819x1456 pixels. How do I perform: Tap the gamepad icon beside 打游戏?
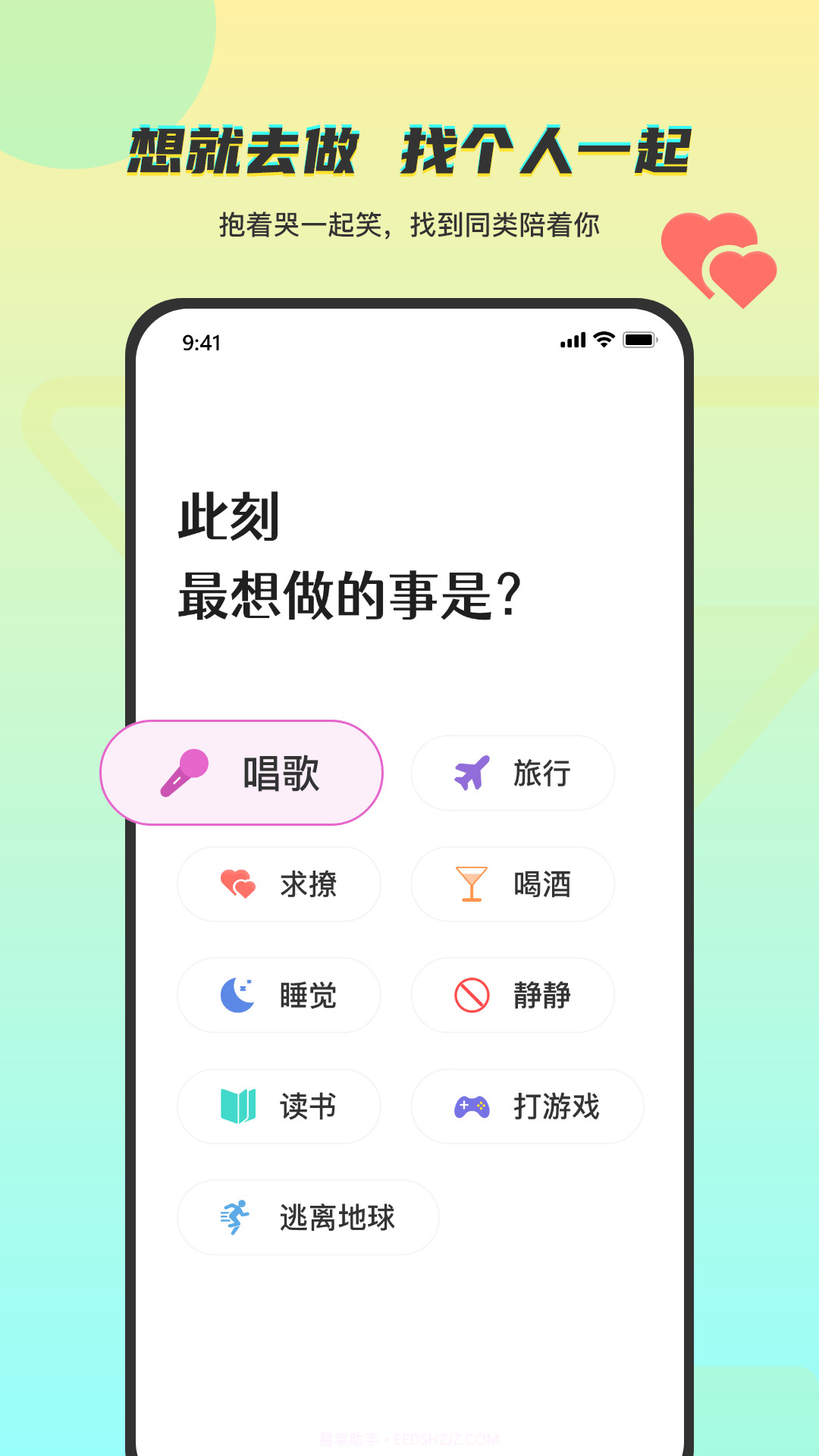pos(471,1106)
